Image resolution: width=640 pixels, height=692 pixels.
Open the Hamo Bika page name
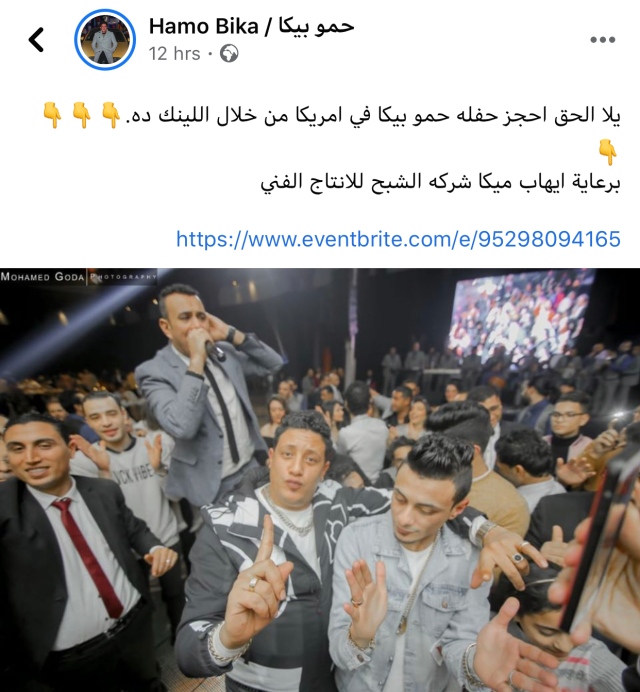[x=251, y=25]
